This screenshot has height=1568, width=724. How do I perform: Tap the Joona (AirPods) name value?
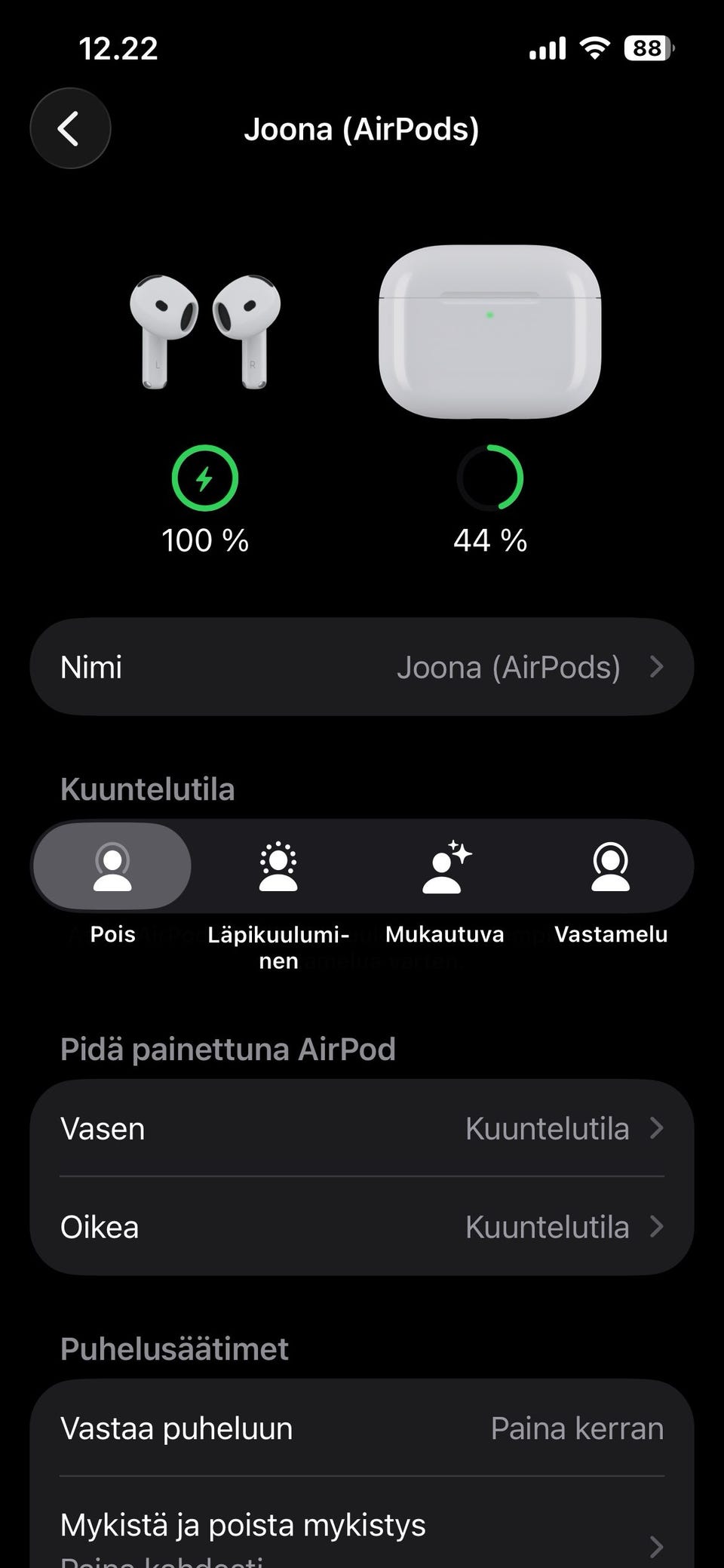[x=509, y=666]
